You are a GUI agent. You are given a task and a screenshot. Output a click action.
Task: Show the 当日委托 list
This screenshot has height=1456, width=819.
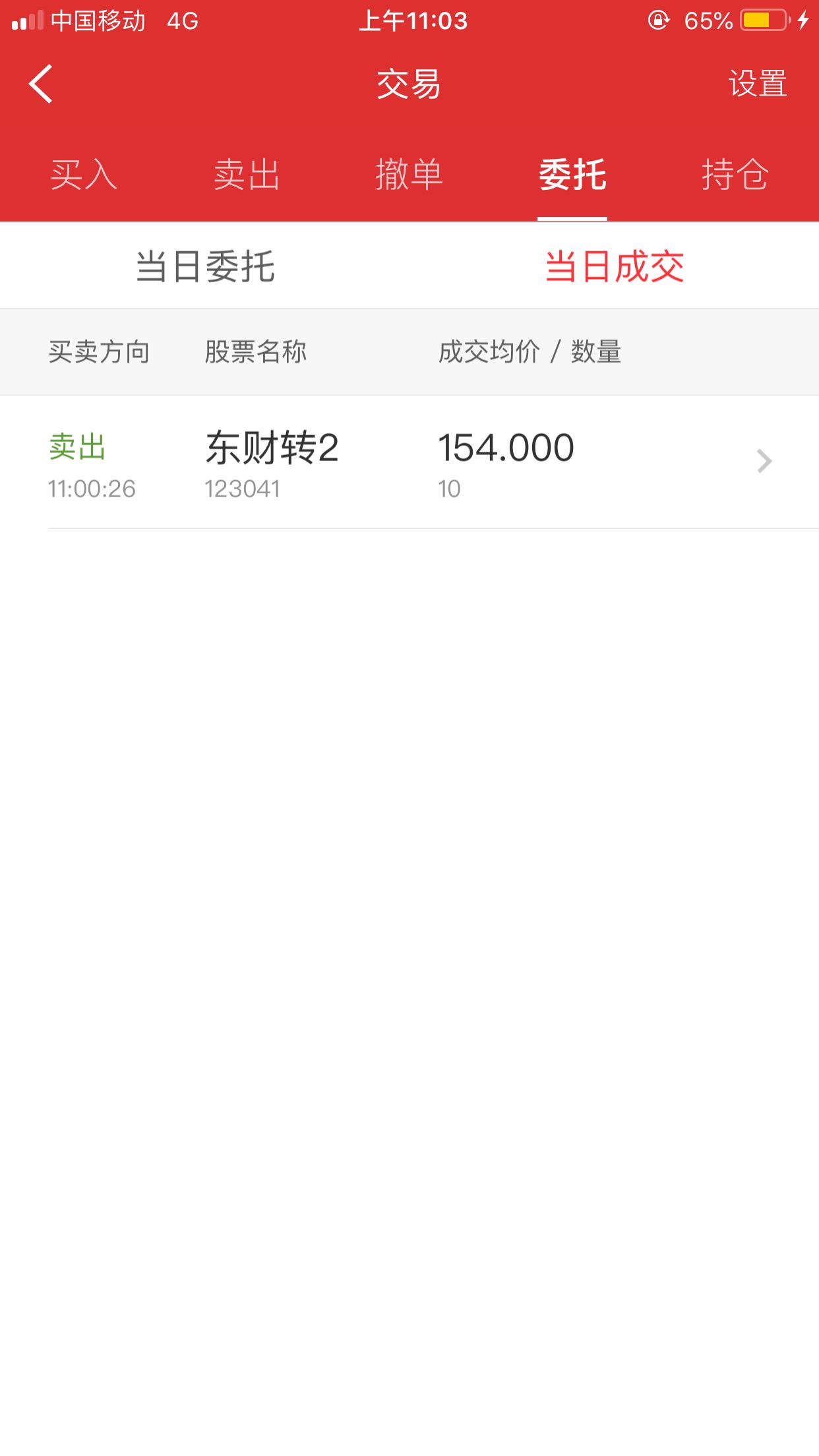point(205,266)
